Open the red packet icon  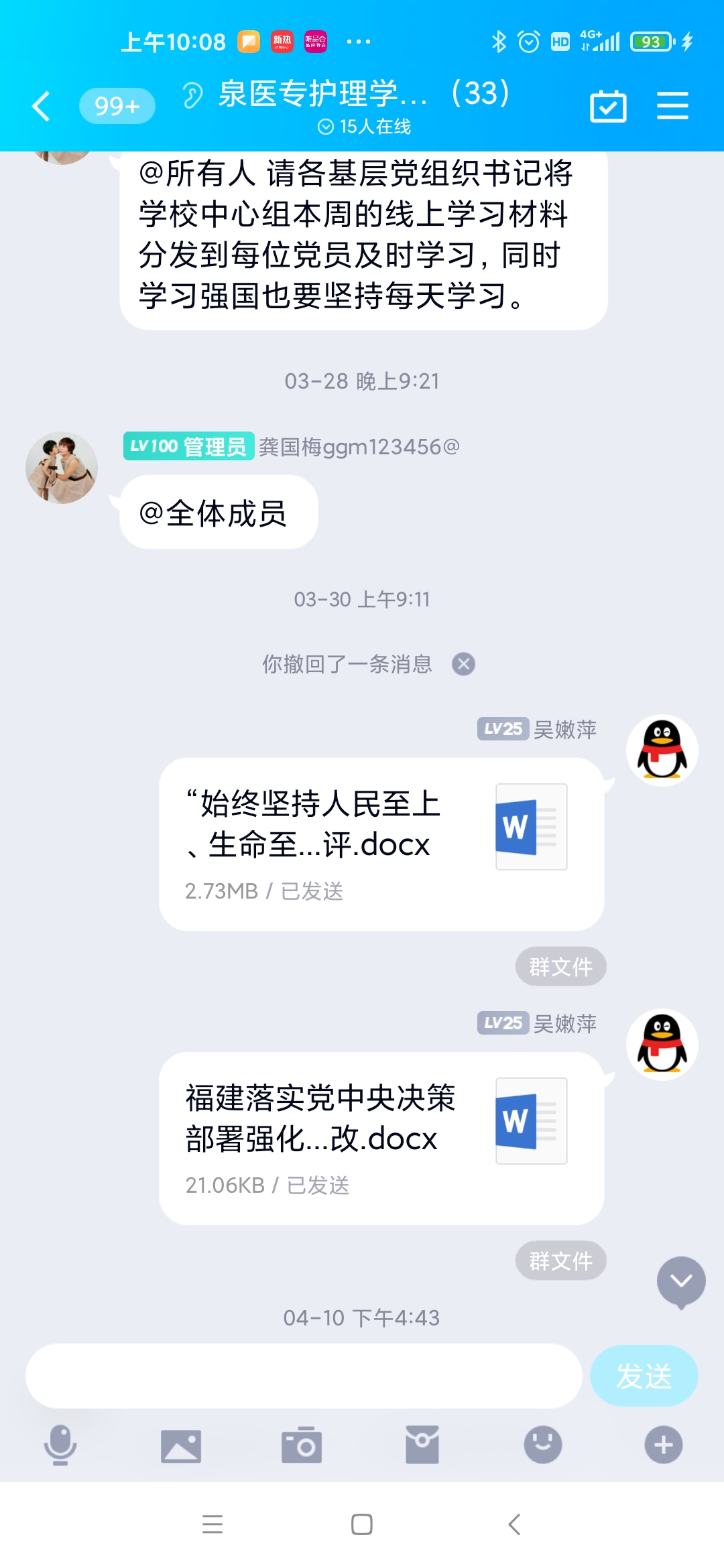tap(422, 1445)
